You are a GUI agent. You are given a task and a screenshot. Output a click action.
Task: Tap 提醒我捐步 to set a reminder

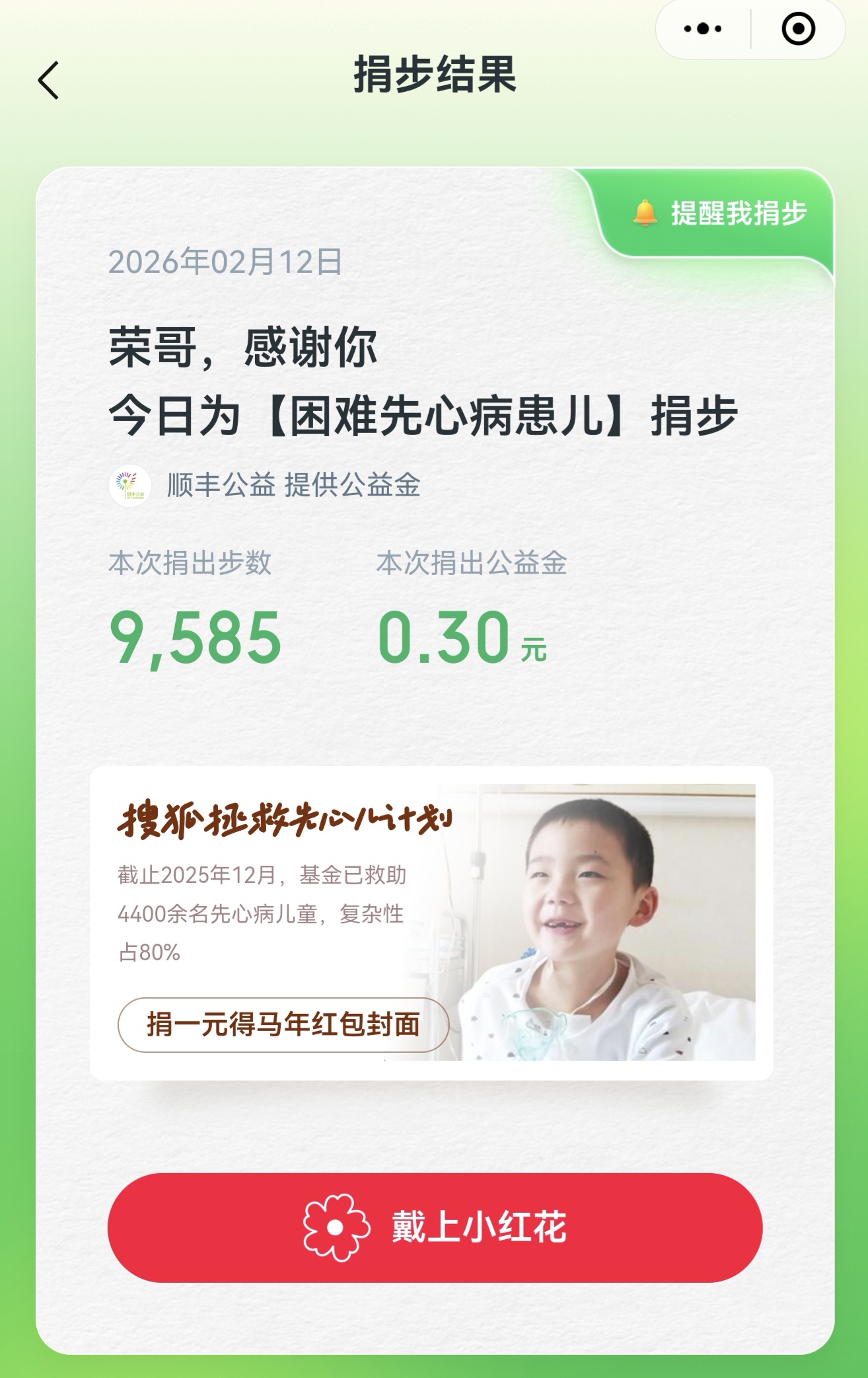(x=720, y=213)
